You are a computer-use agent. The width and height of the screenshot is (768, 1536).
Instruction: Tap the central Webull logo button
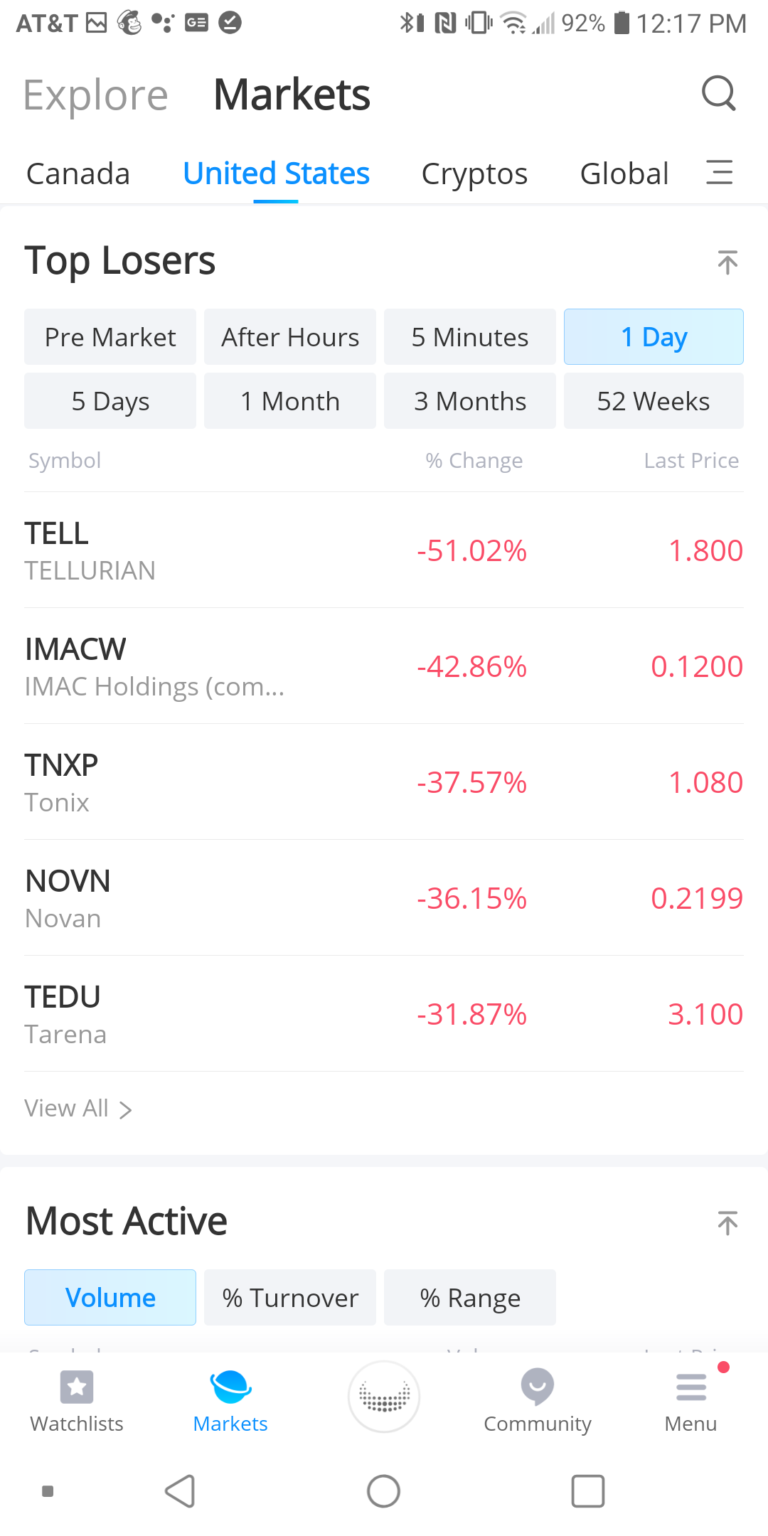(384, 1396)
